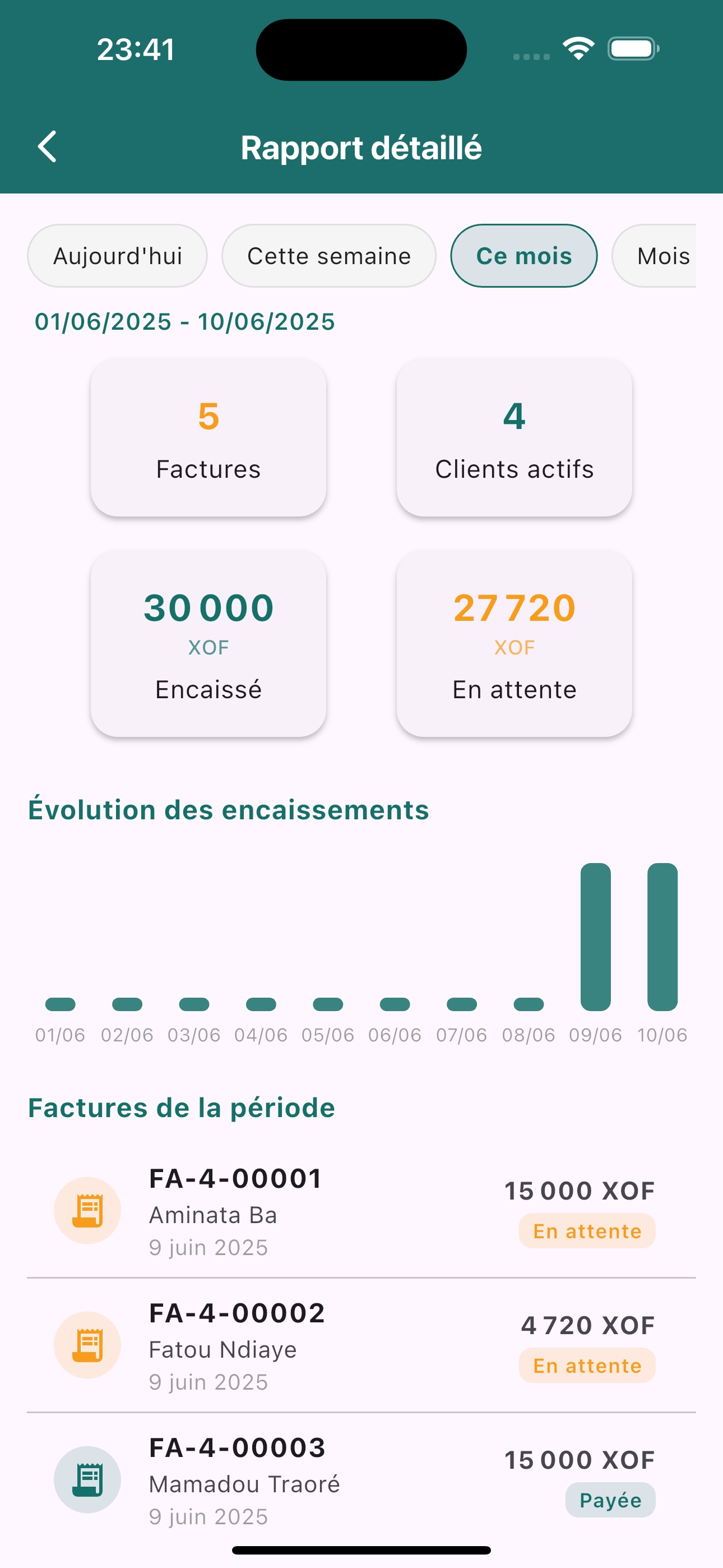Tap the receipt icon beside Fatou Ndiaye
The height and width of the screenshot is (1568, 723).
87,1345
